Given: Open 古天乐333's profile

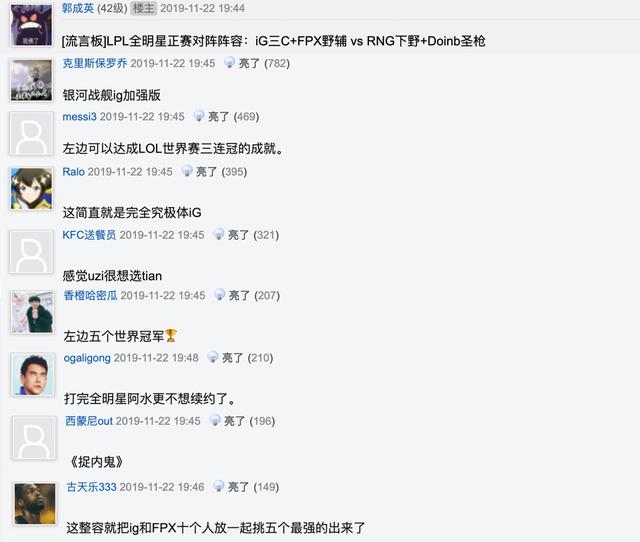Looking at the screenshot, I should point(91,487).
